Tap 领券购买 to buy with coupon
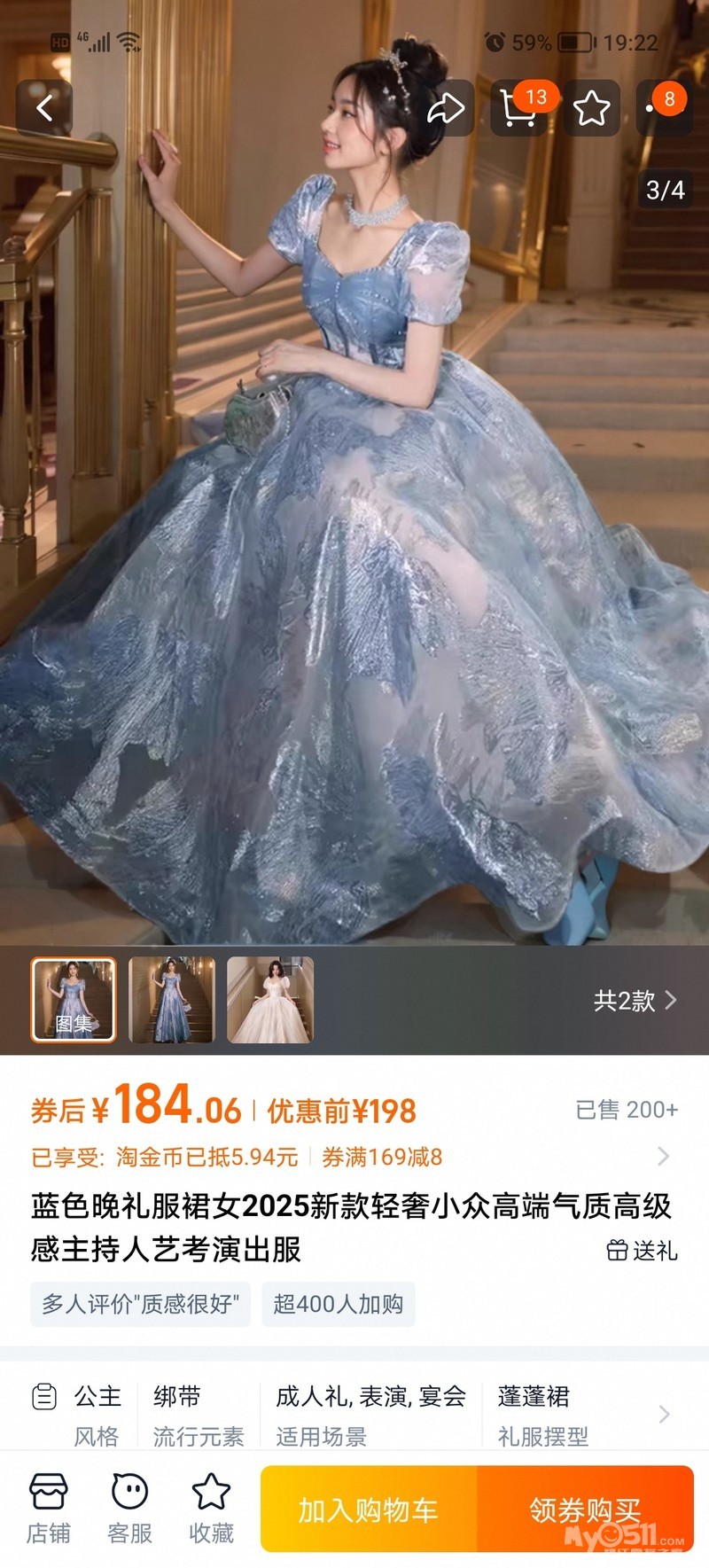This screenshot has width=709, height=1568. (x=585, y=1509)
